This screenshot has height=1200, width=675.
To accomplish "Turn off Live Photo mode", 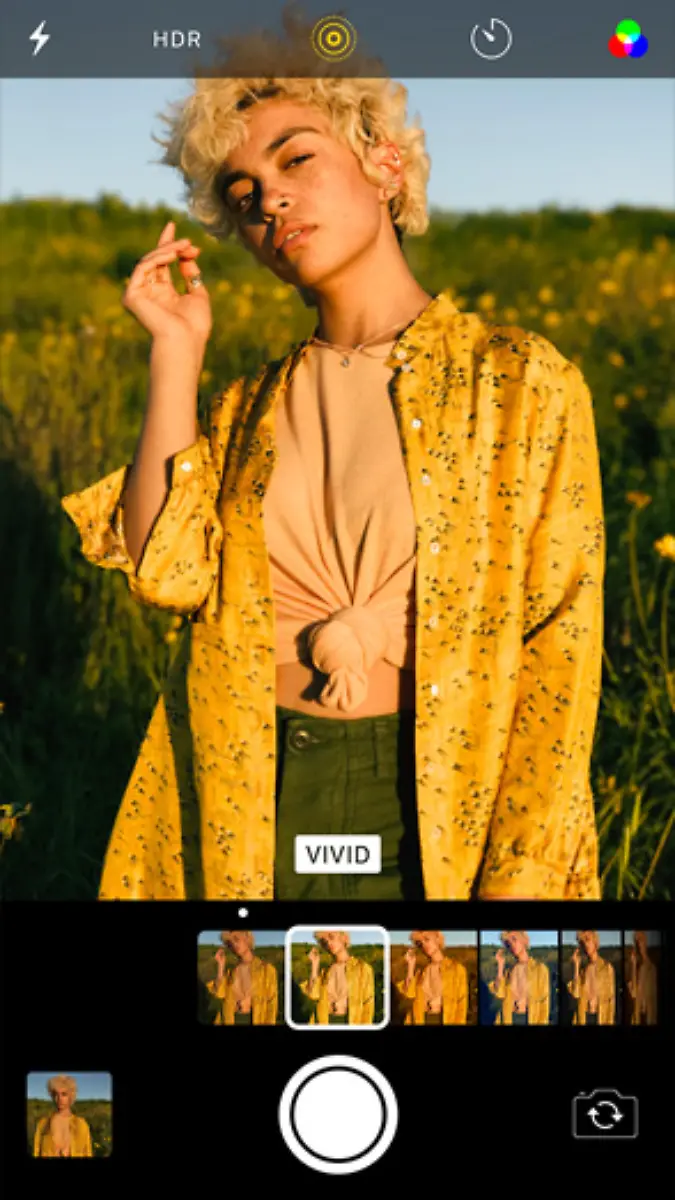I will click(x=334, y=39).
